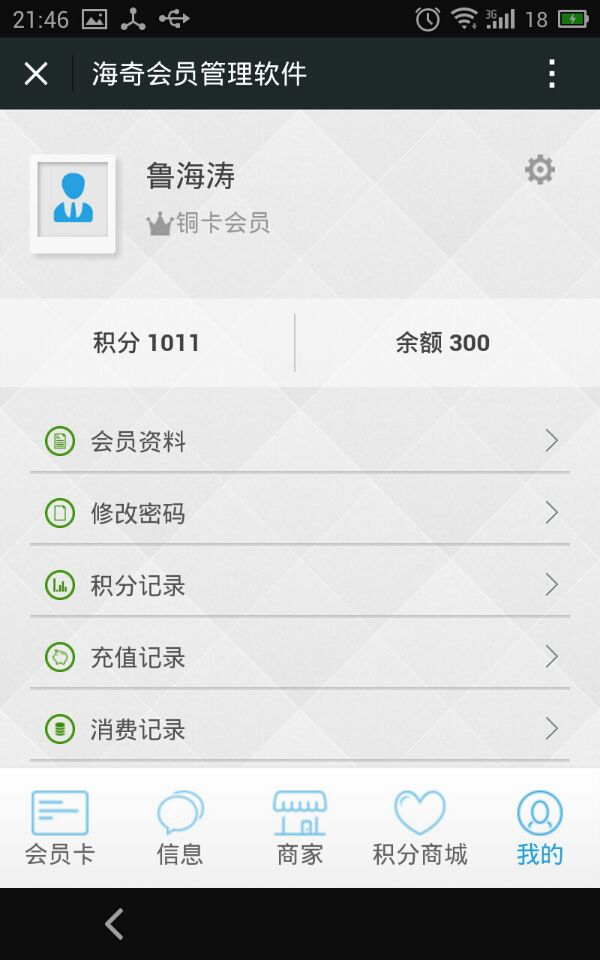Go to the 商家 tab
The width and height of the screenshot is (600, 960).
(x=300, y=827)
